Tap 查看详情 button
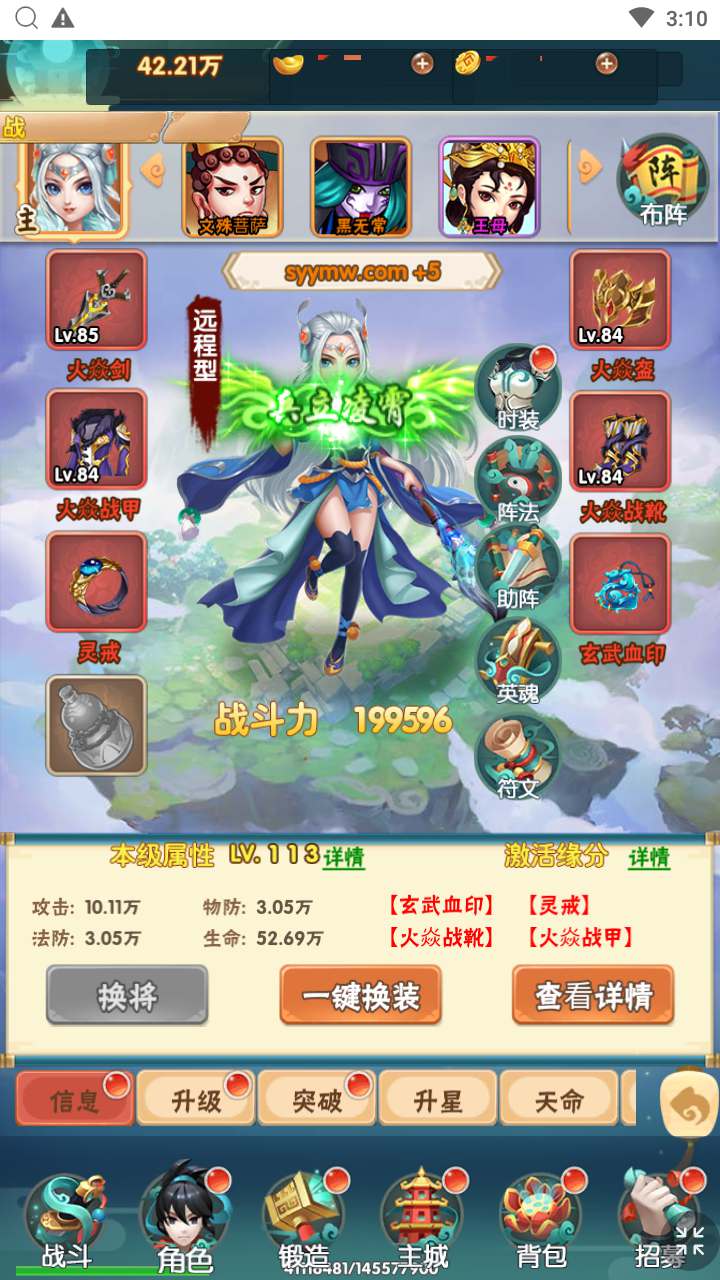 (593, 995)
